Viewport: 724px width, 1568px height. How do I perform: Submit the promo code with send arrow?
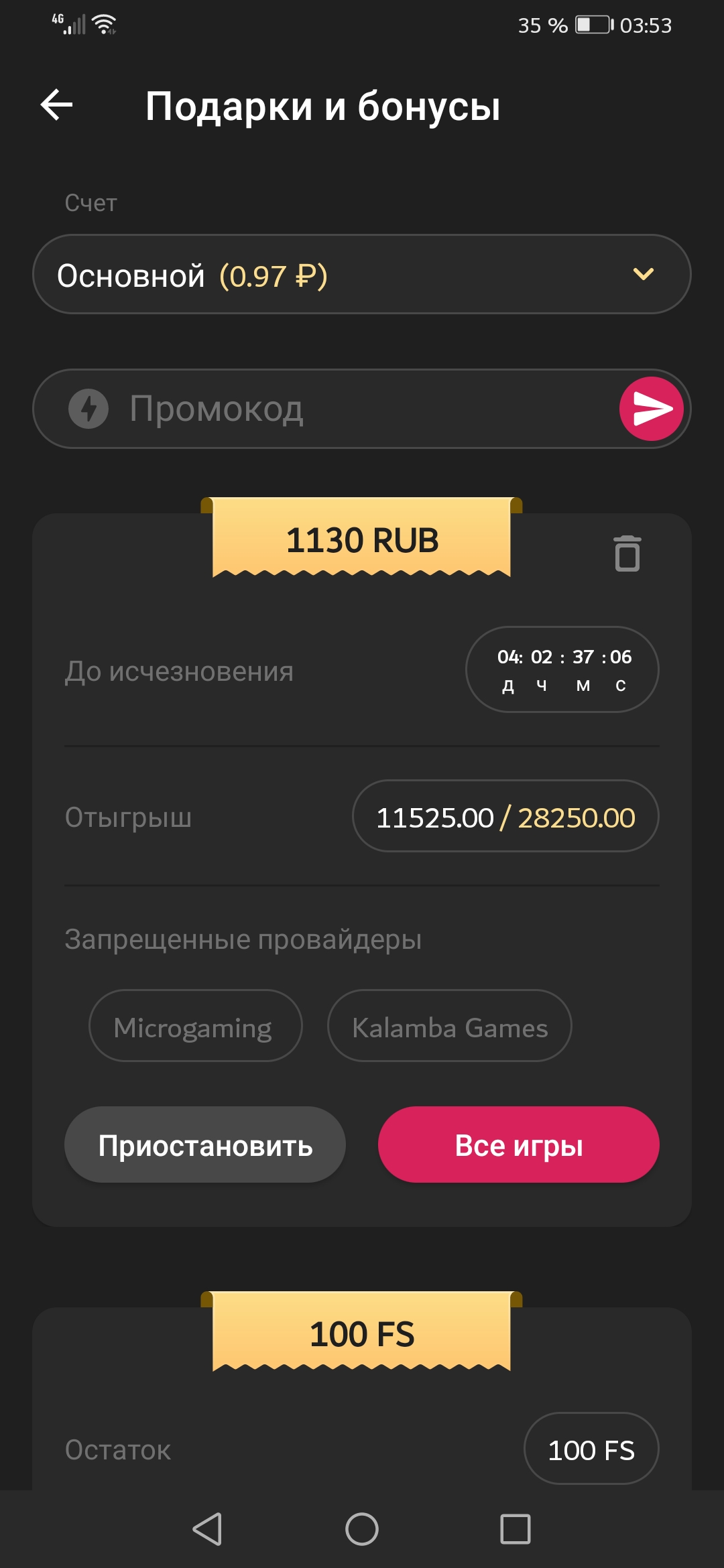pos(651,409)
